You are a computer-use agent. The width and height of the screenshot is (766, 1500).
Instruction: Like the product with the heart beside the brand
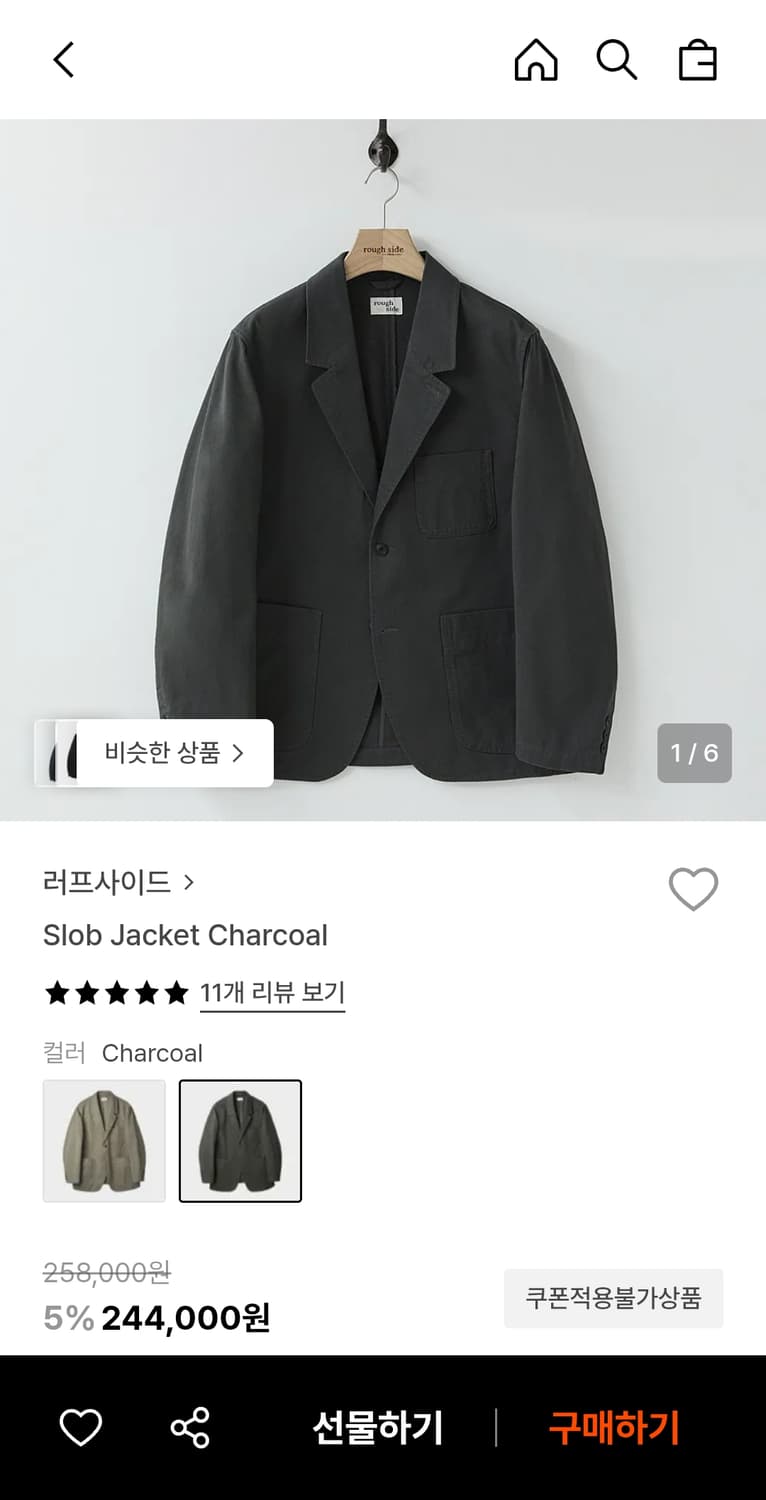click(x=693, y=889)
